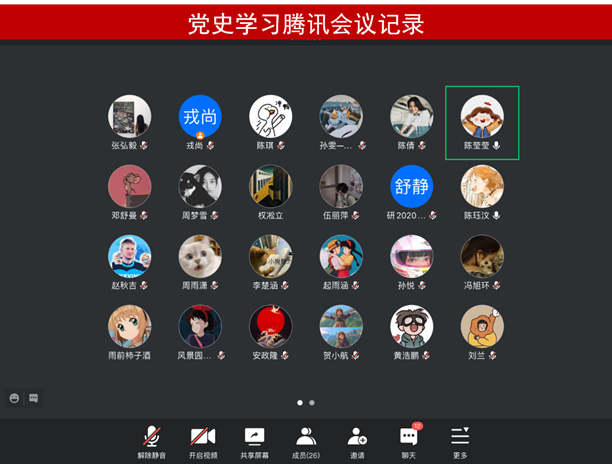Select participant 周雨潇's tile
The width and height of the screenshot is (612, 464).
pos(200,256)
